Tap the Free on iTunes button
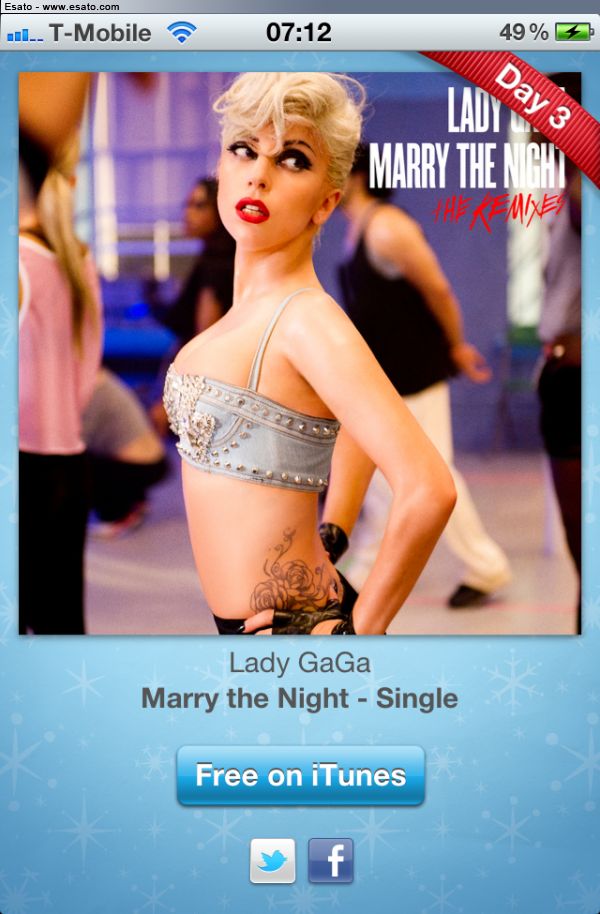 tap(300, 775)
